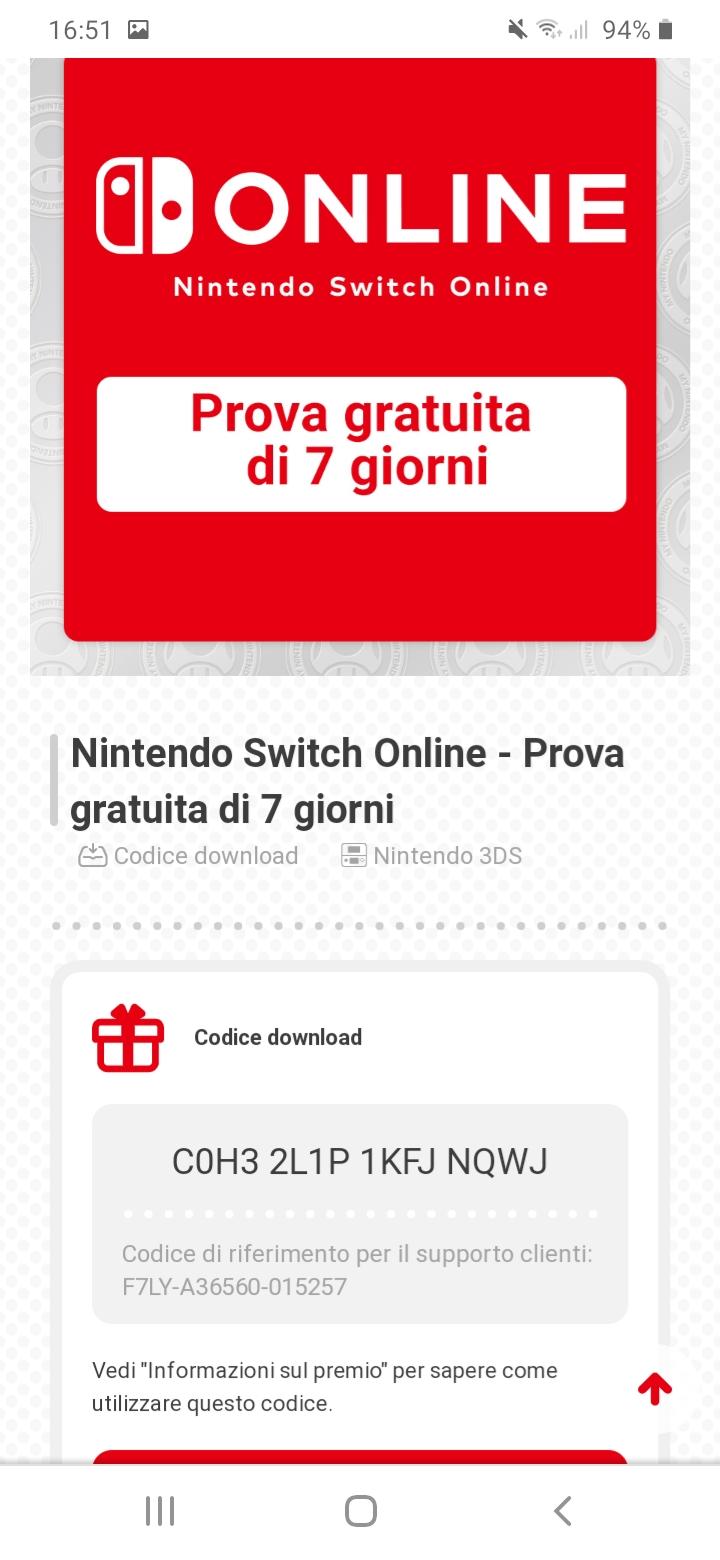The width and height of the screenshot is (720, 1560).
Task: Go back with the system back button
Action: pos(562,1511)
